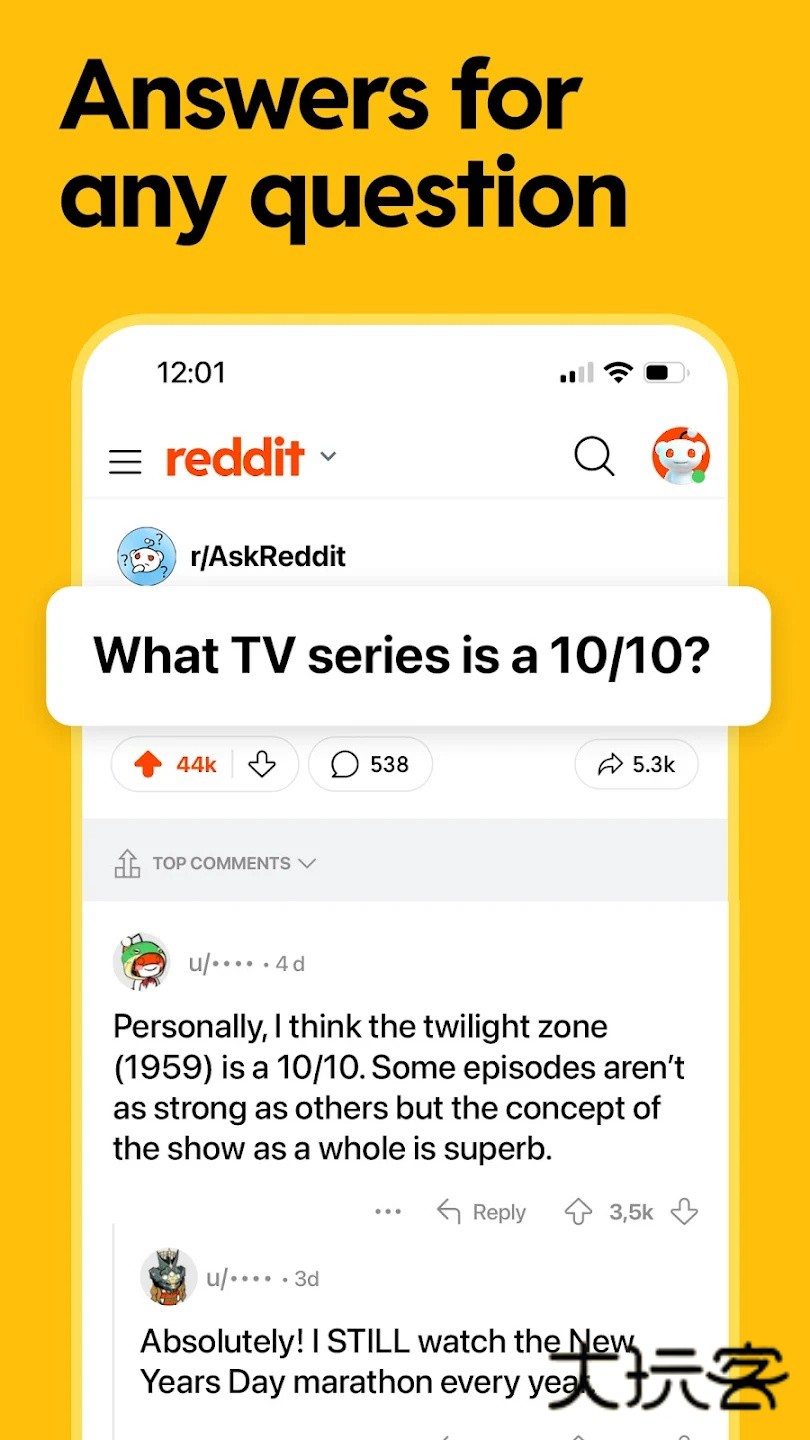
Task: Tap the battery indicator in the status bar
Action: (663, 371)
